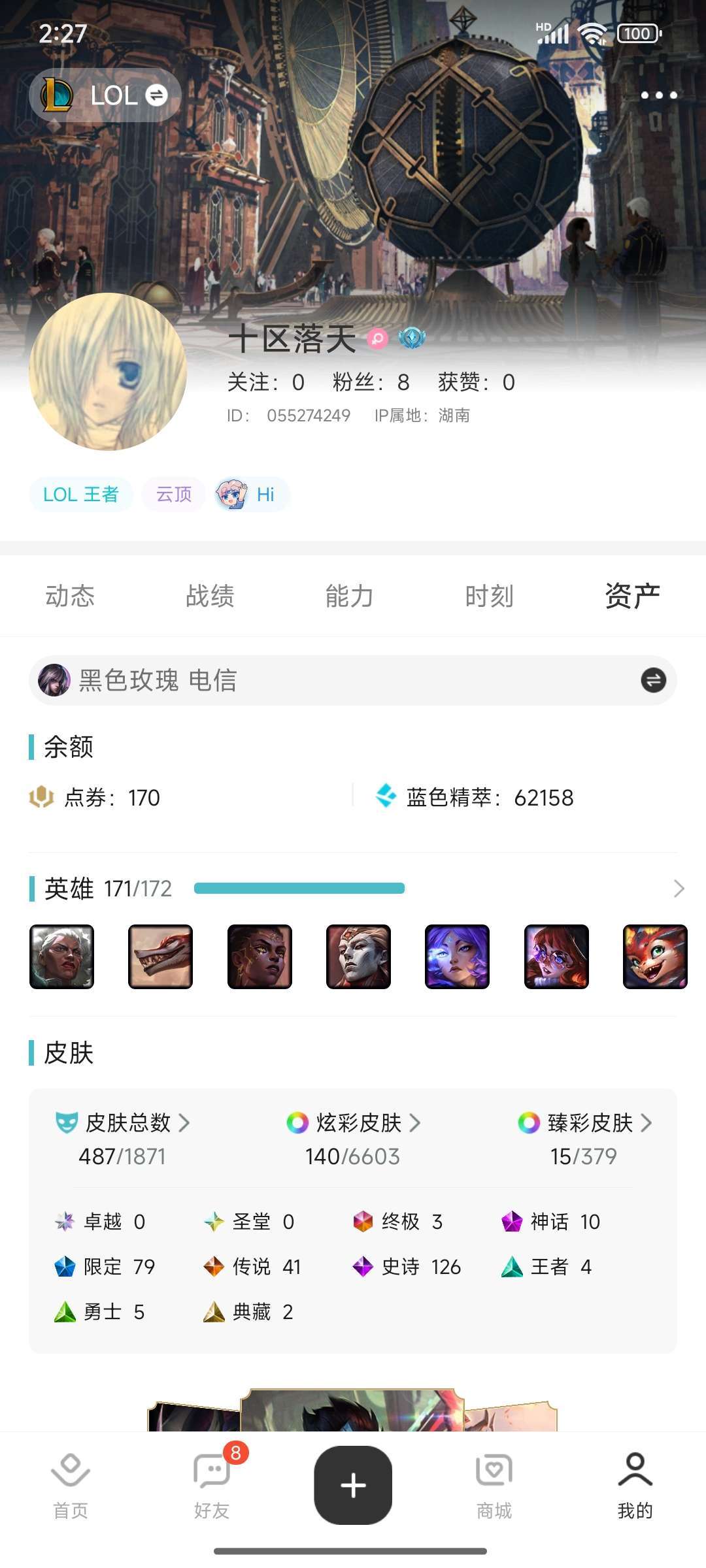Expand the 英雄 171/172 list arrow
Image resolution: width=706 pixels, height=1568 pixels.
[x=679, y=889]
